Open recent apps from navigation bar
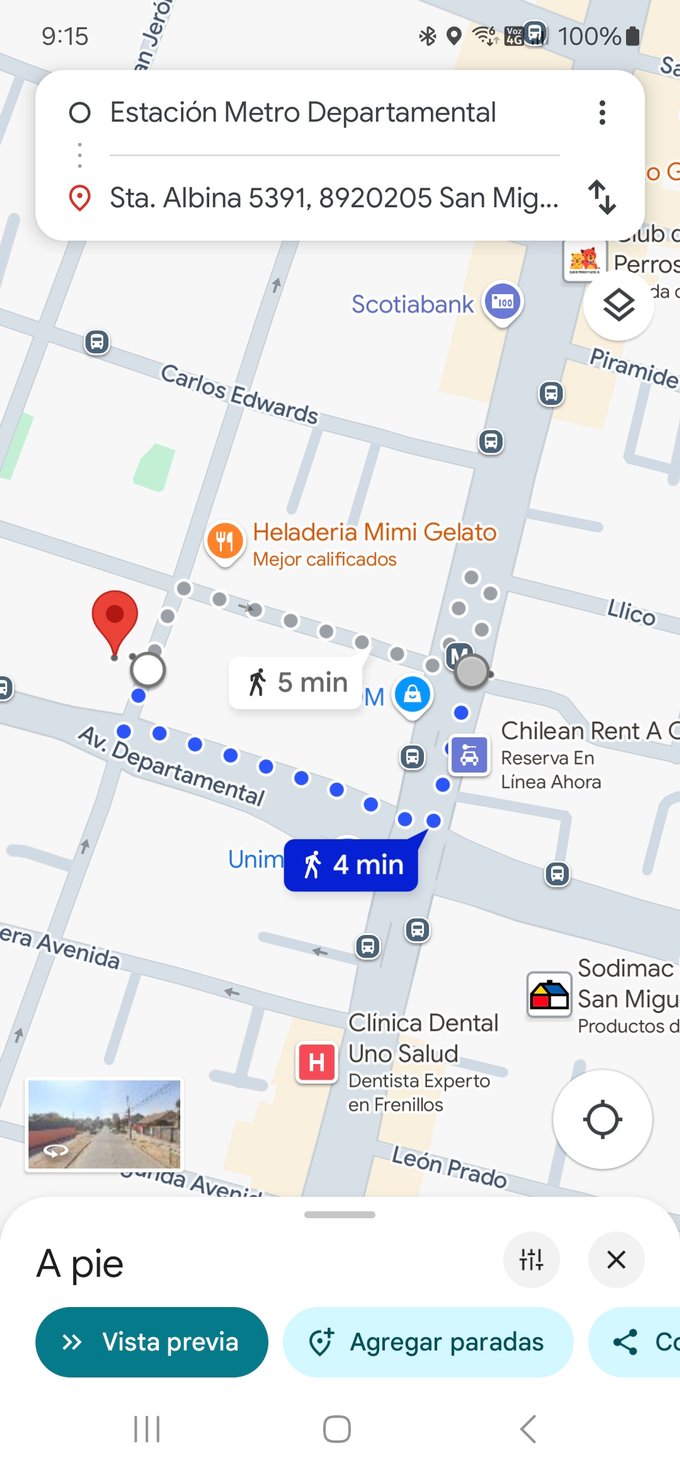The height and width of the screenshot is (1473, 680). (x=147, y=1429)
